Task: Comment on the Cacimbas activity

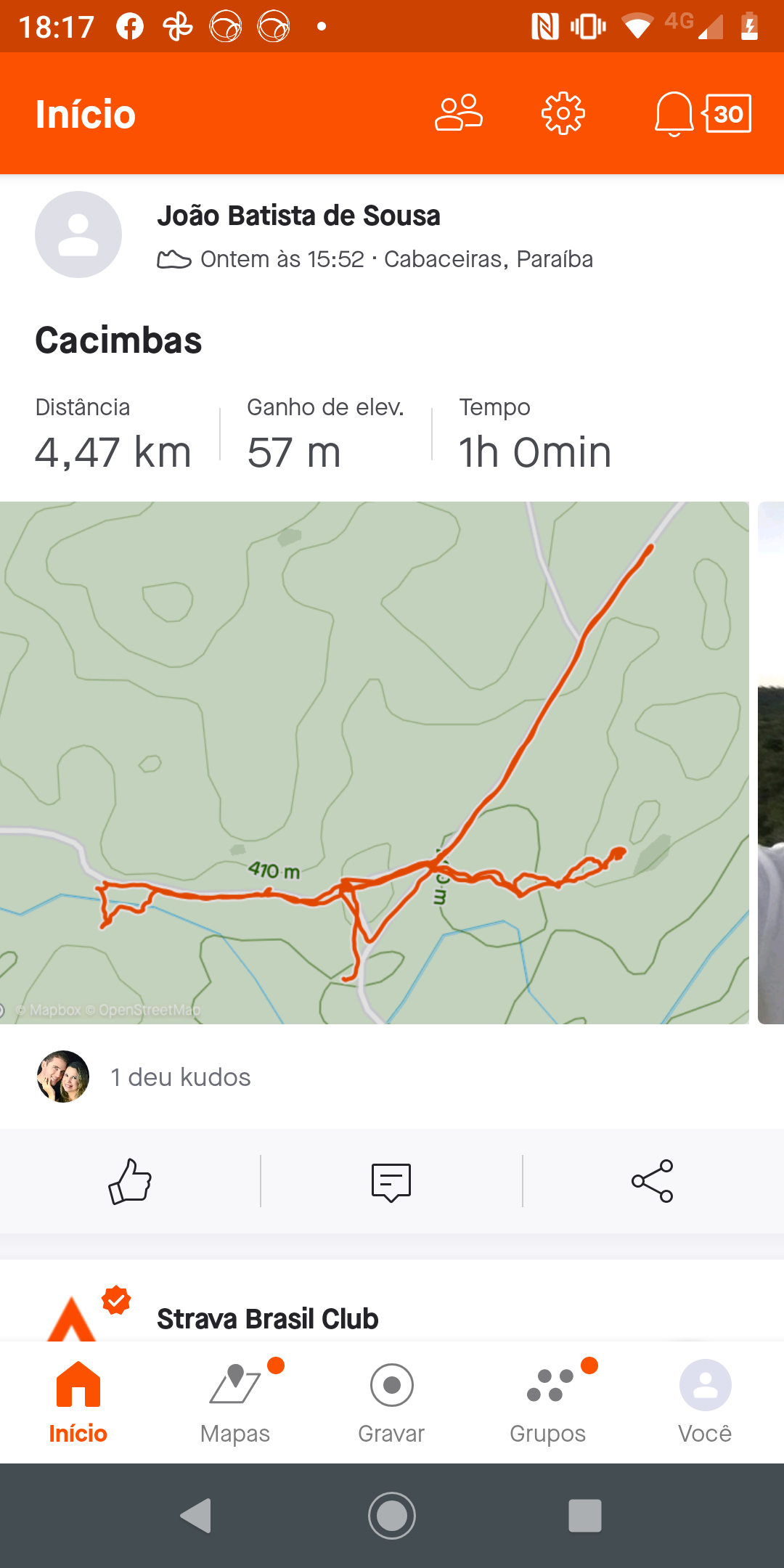Action: 391,1181
